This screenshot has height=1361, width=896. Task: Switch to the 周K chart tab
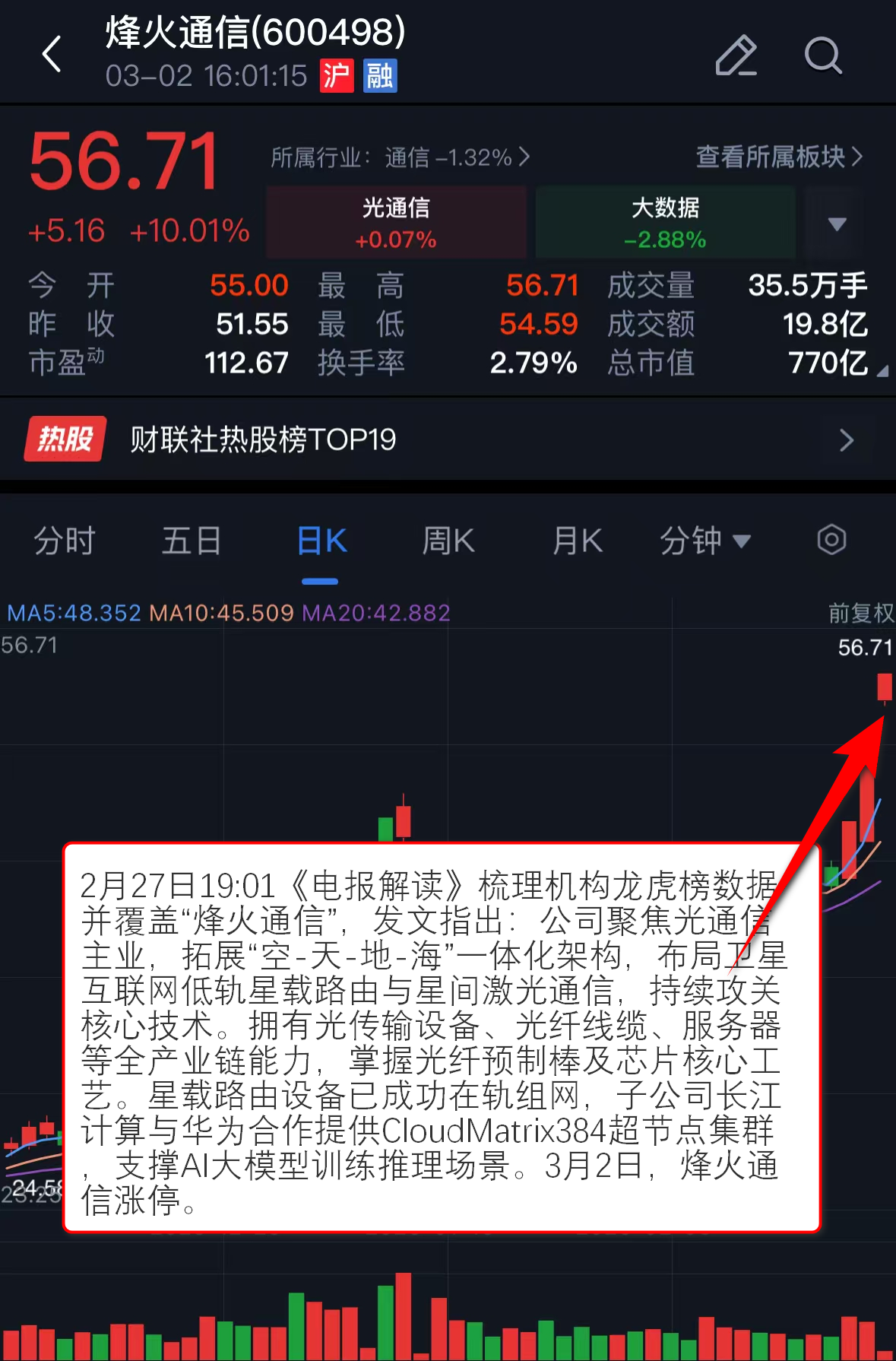coord(448,541)
